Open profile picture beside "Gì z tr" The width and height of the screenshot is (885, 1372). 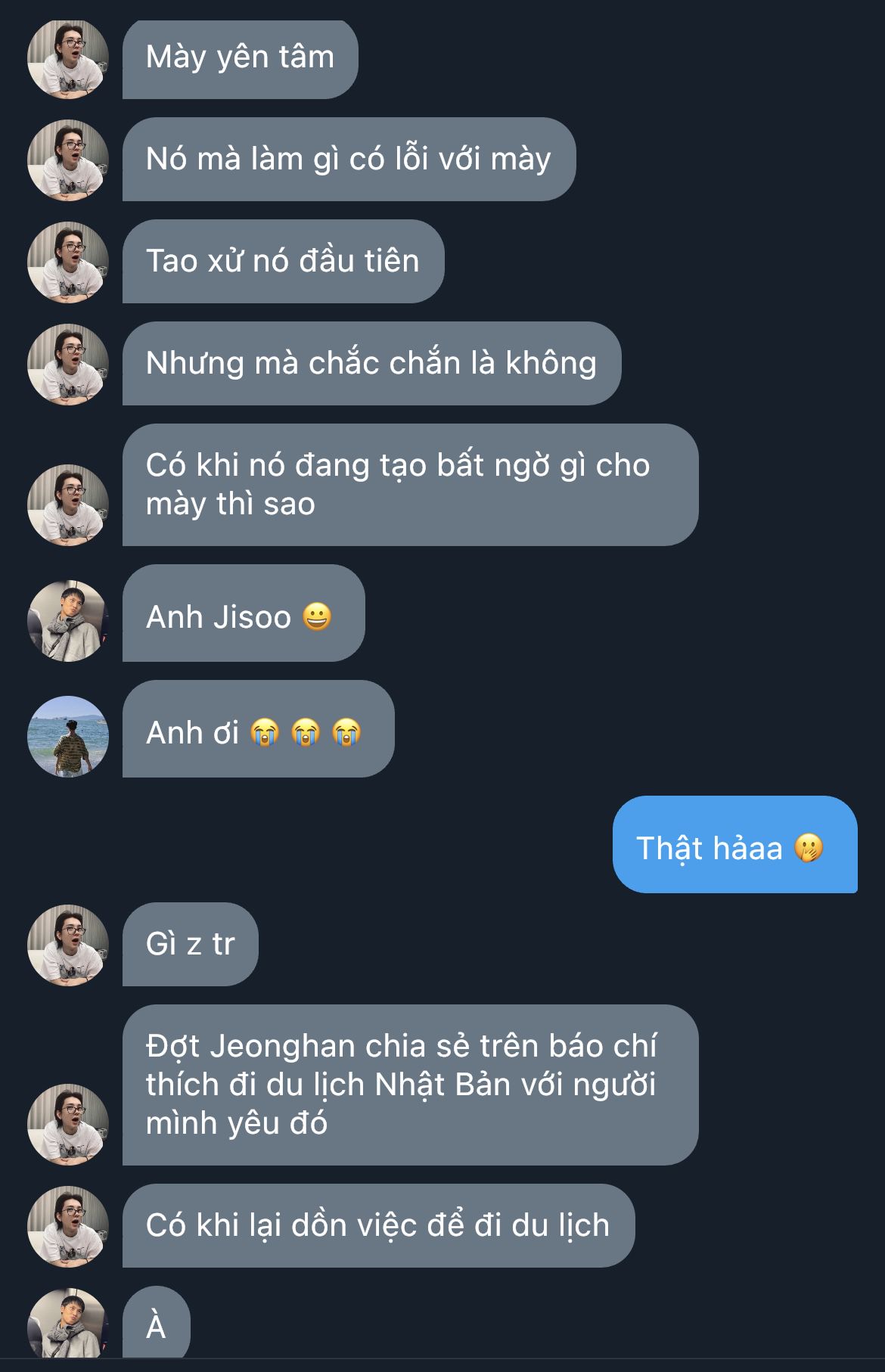(x=68, y=945)
